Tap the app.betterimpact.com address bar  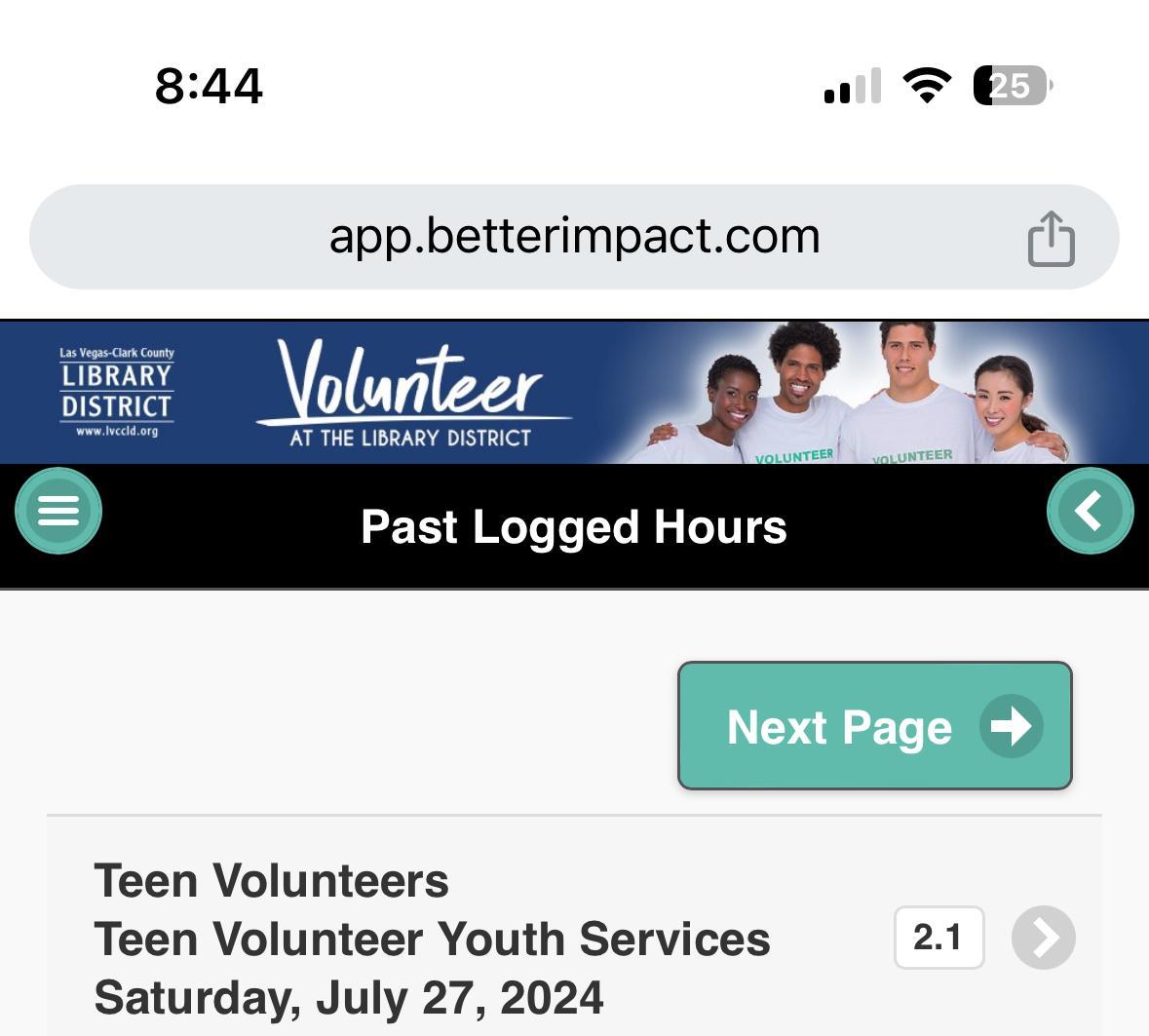point(574,237)
